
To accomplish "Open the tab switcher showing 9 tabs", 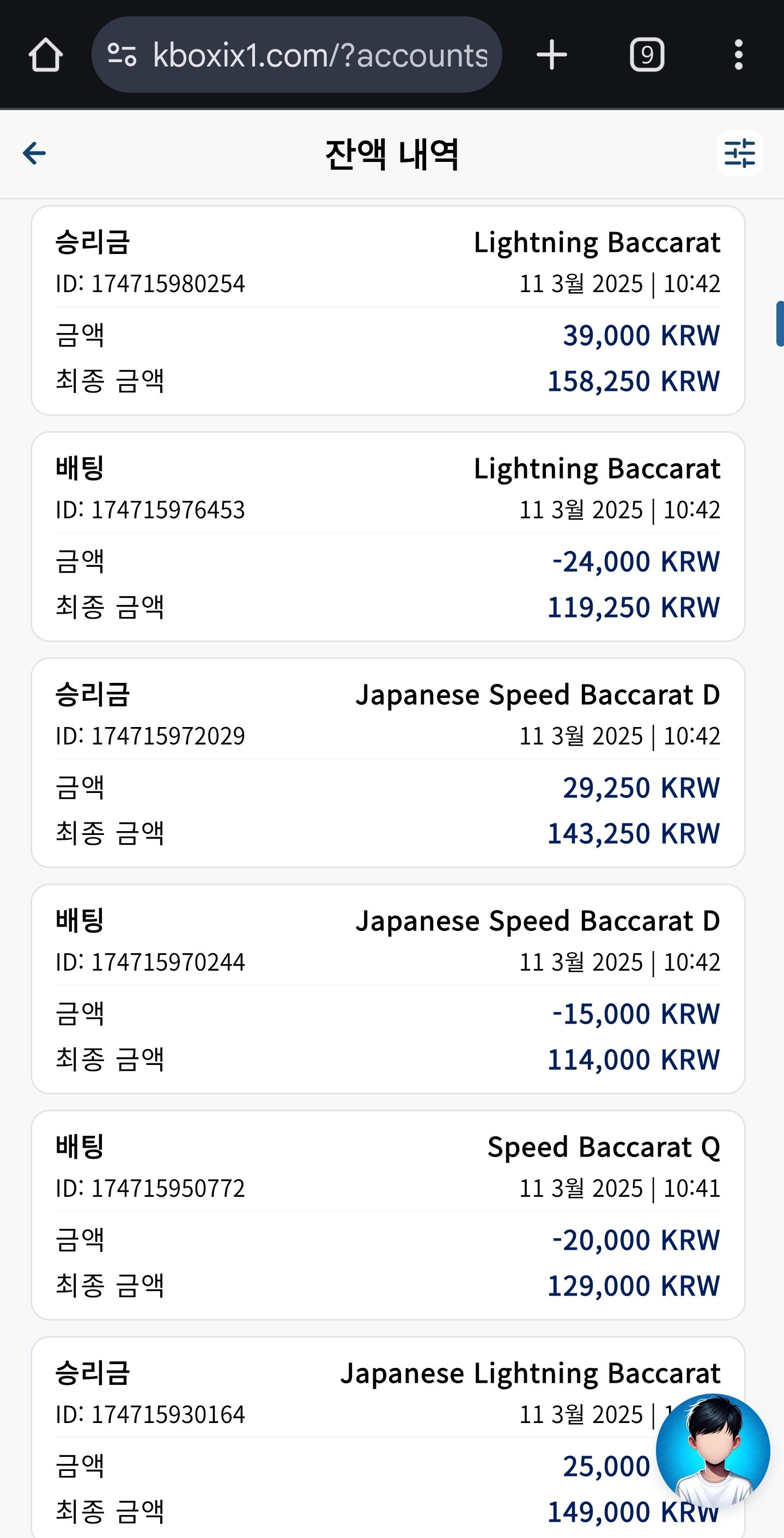I will pos(647,55).
